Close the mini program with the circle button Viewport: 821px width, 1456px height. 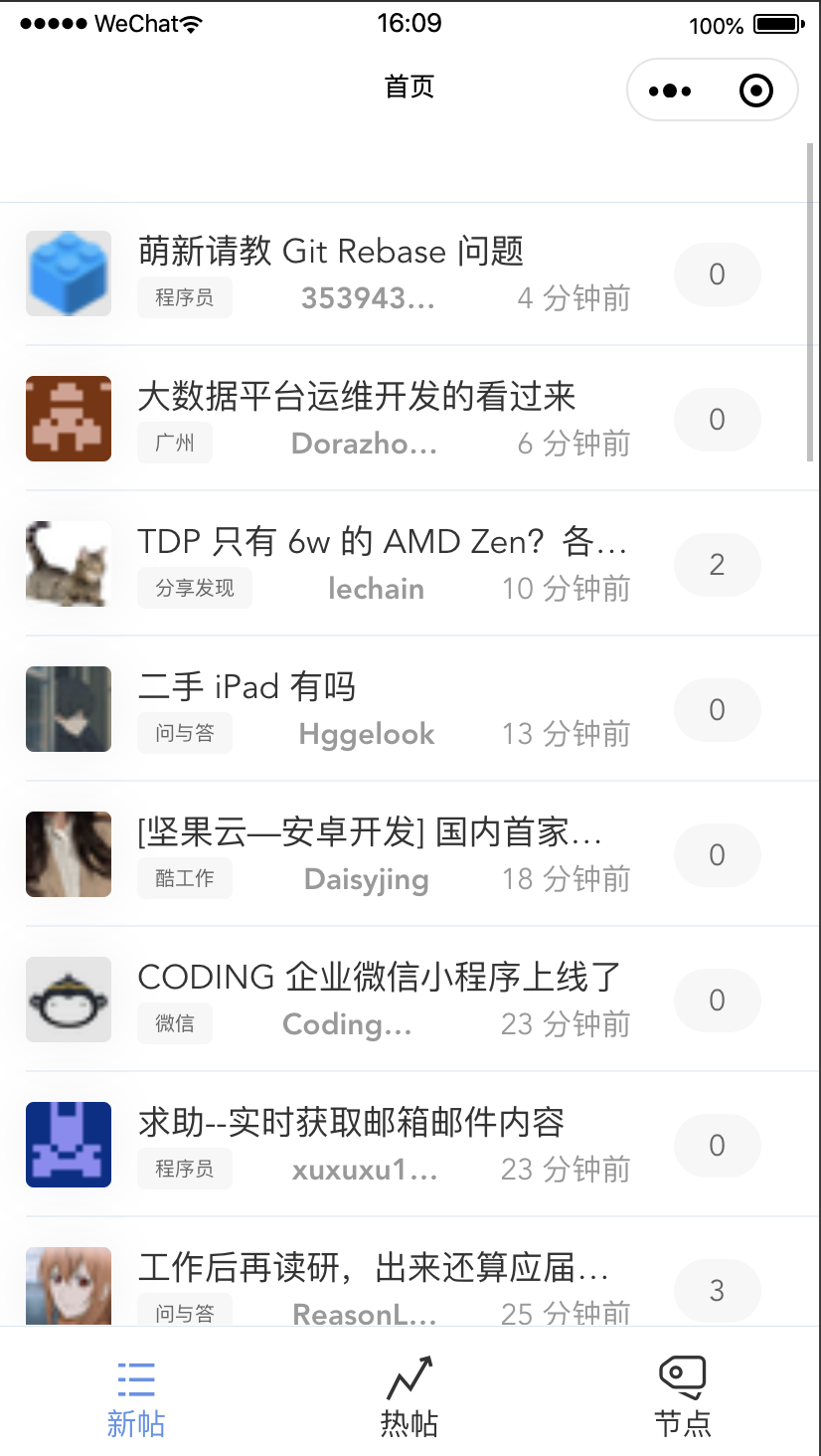[756, 91]
